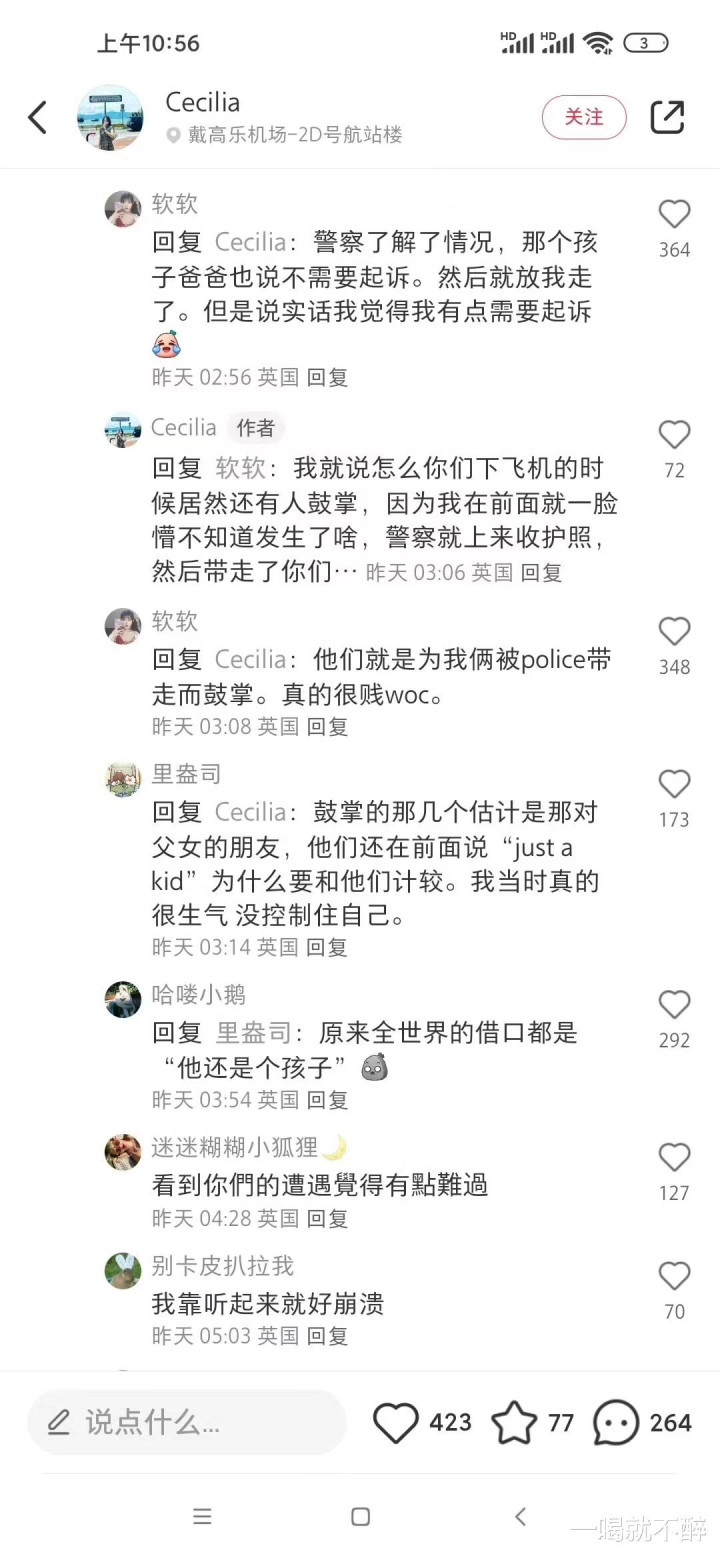The width and height of the screenshot is (720, 1560).
Task: Go to home screen via system home button
Action: click(361, 1516)
